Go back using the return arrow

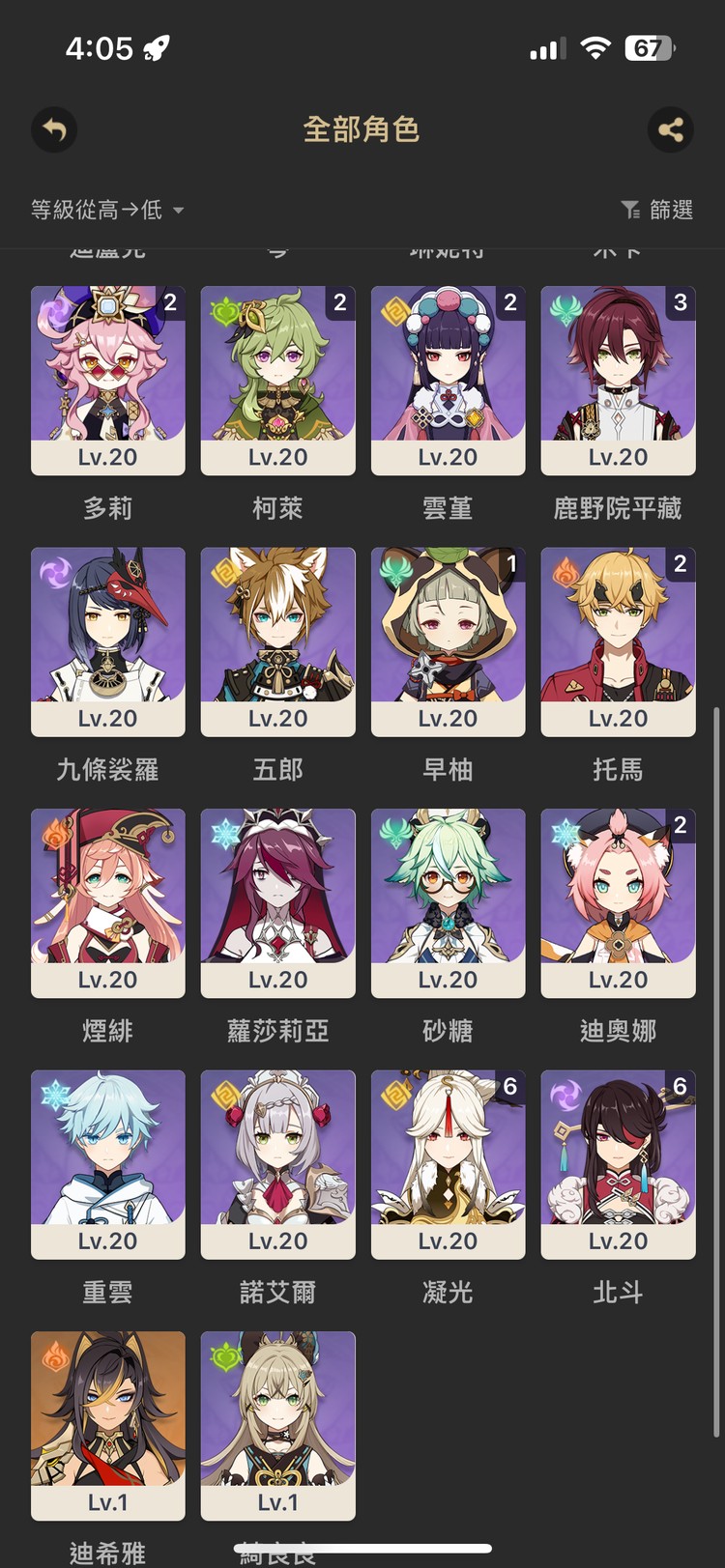54,129
